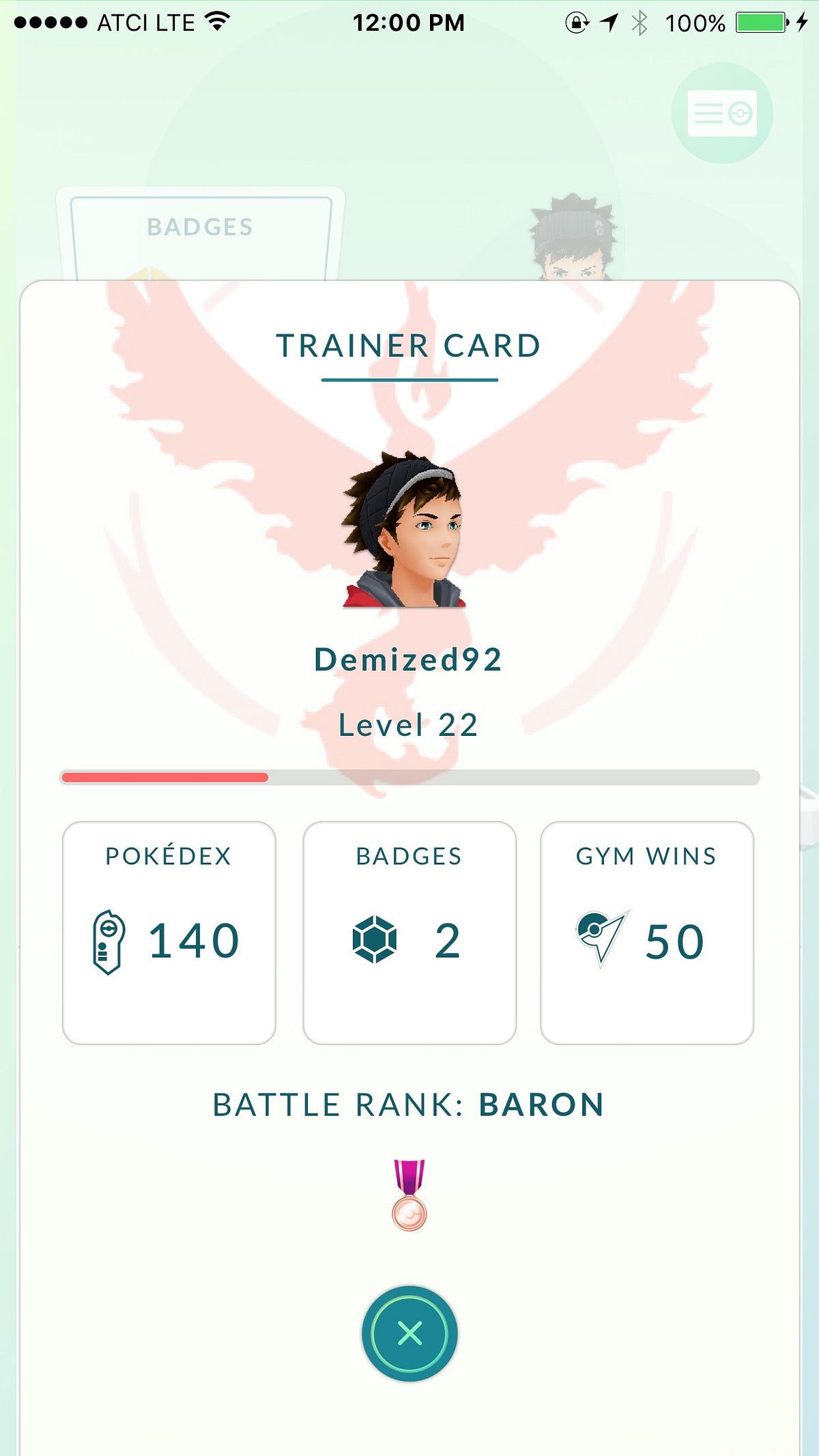Open the Gym Wins stat card
Image resolution: width=819 pixels, height=1456 pixels.
[x=646, y=932]
